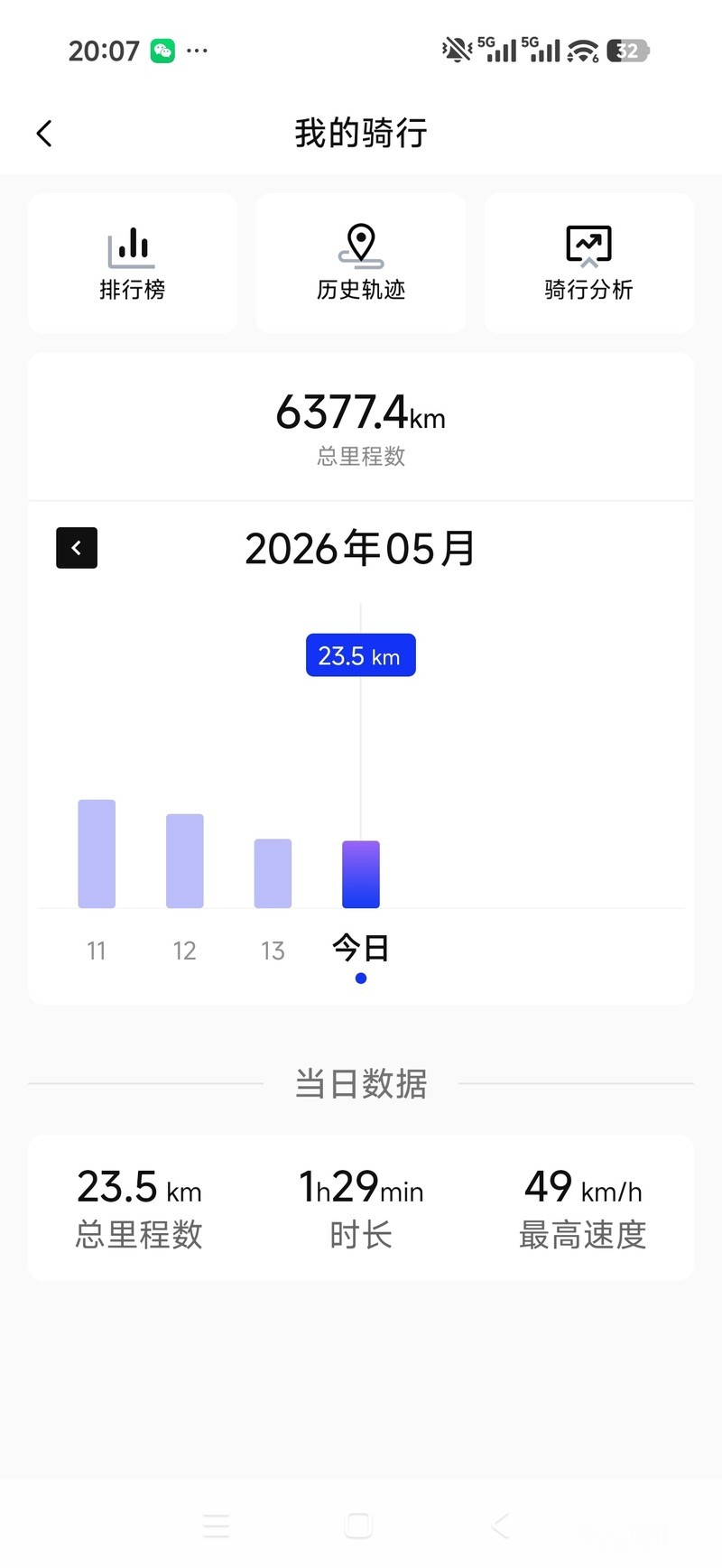Open 骑行分析 ride analysis

(x=589, y=264)
